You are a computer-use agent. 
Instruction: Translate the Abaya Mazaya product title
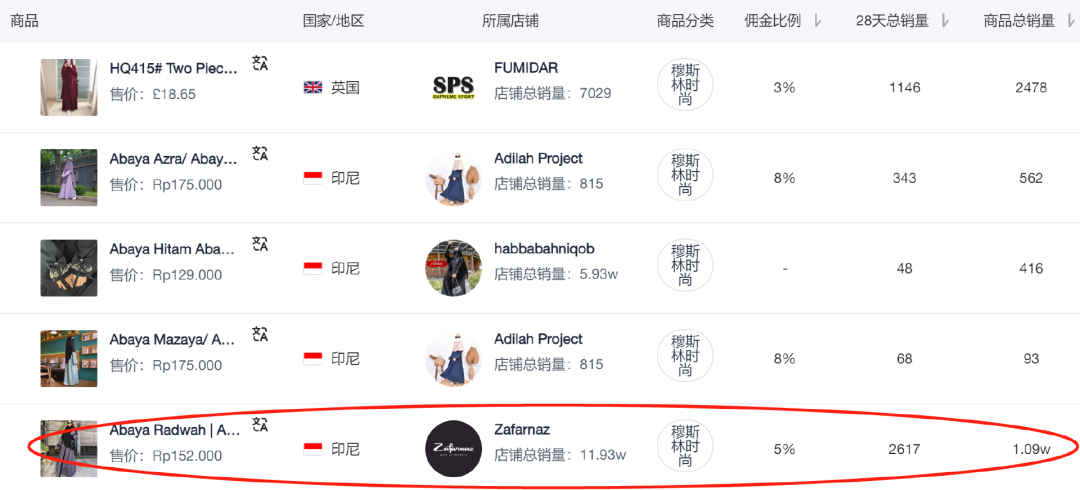click(260, 335)
